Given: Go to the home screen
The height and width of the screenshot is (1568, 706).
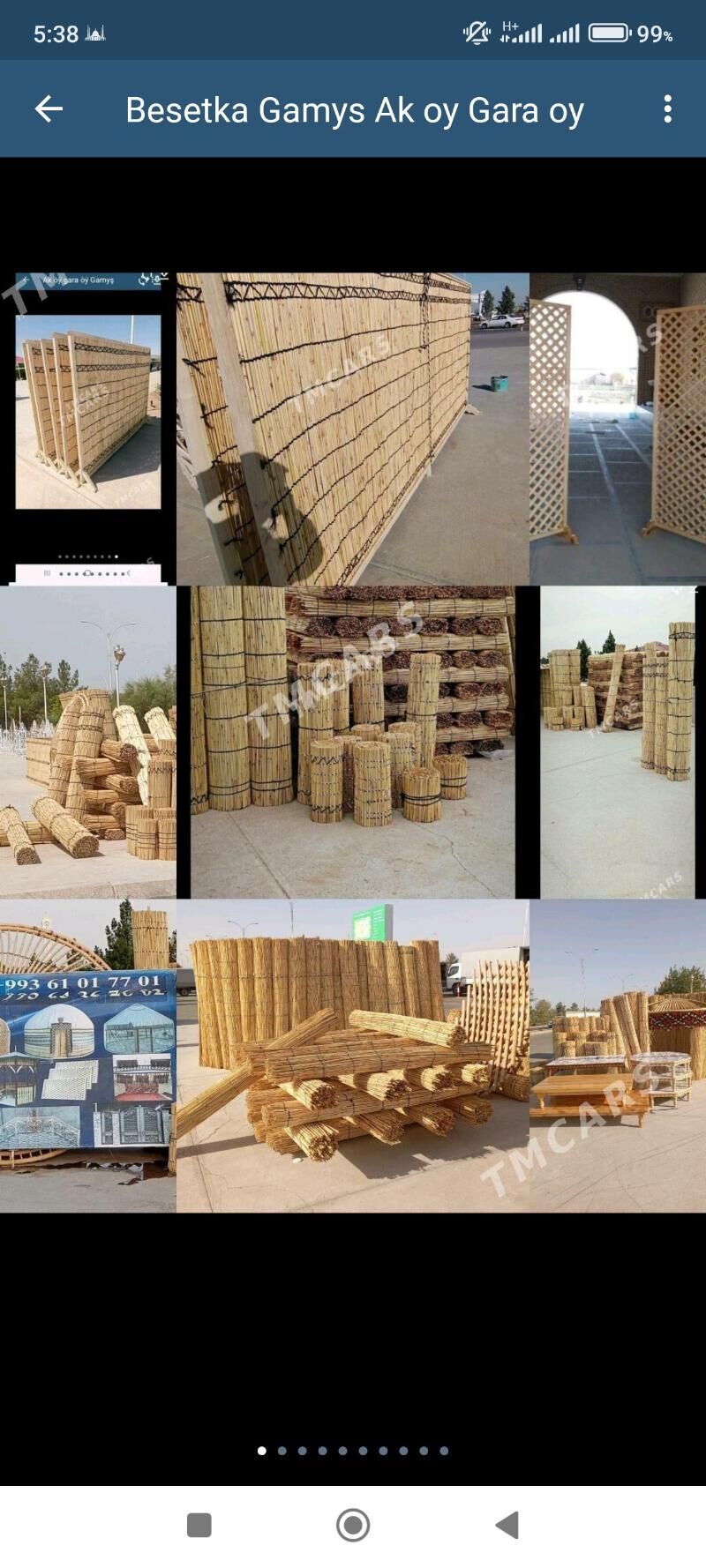Looking at the screenshot, I should (x=353, y=1525).
